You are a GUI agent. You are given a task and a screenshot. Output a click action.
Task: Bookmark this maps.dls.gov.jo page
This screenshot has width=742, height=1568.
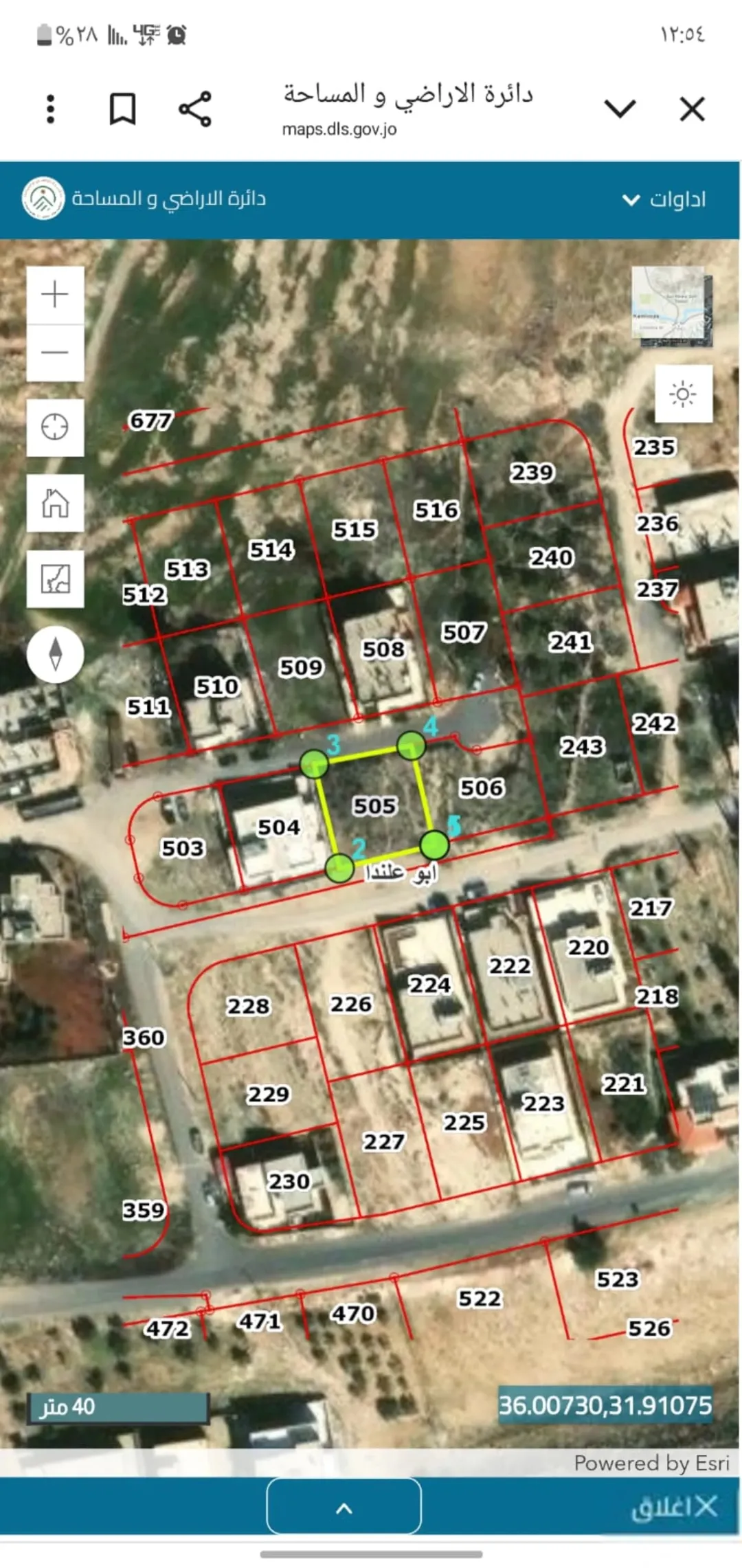pos(123,109)
